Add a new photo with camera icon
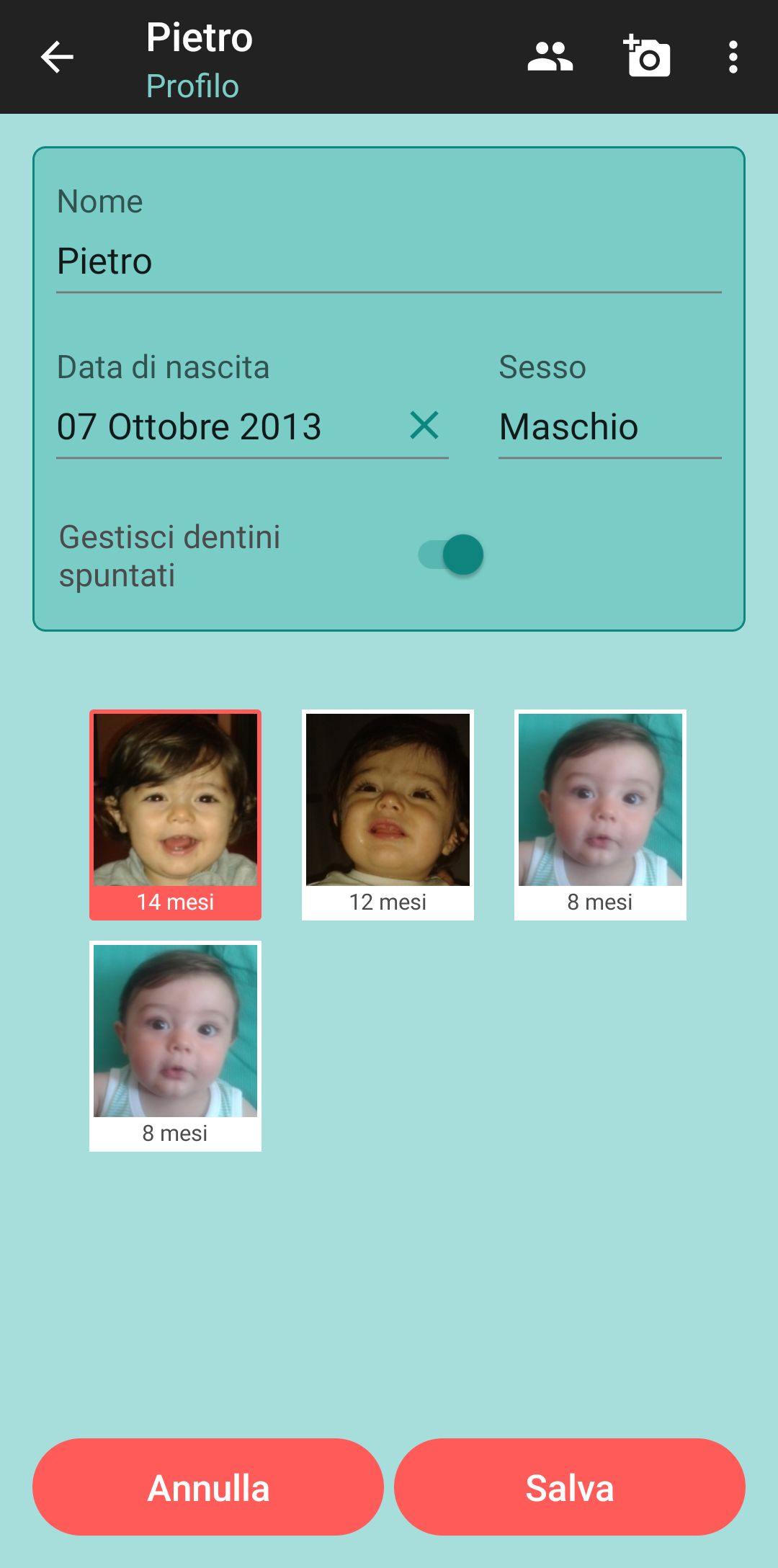This screenshot has width=778, height=1568. tap(647, 57)
